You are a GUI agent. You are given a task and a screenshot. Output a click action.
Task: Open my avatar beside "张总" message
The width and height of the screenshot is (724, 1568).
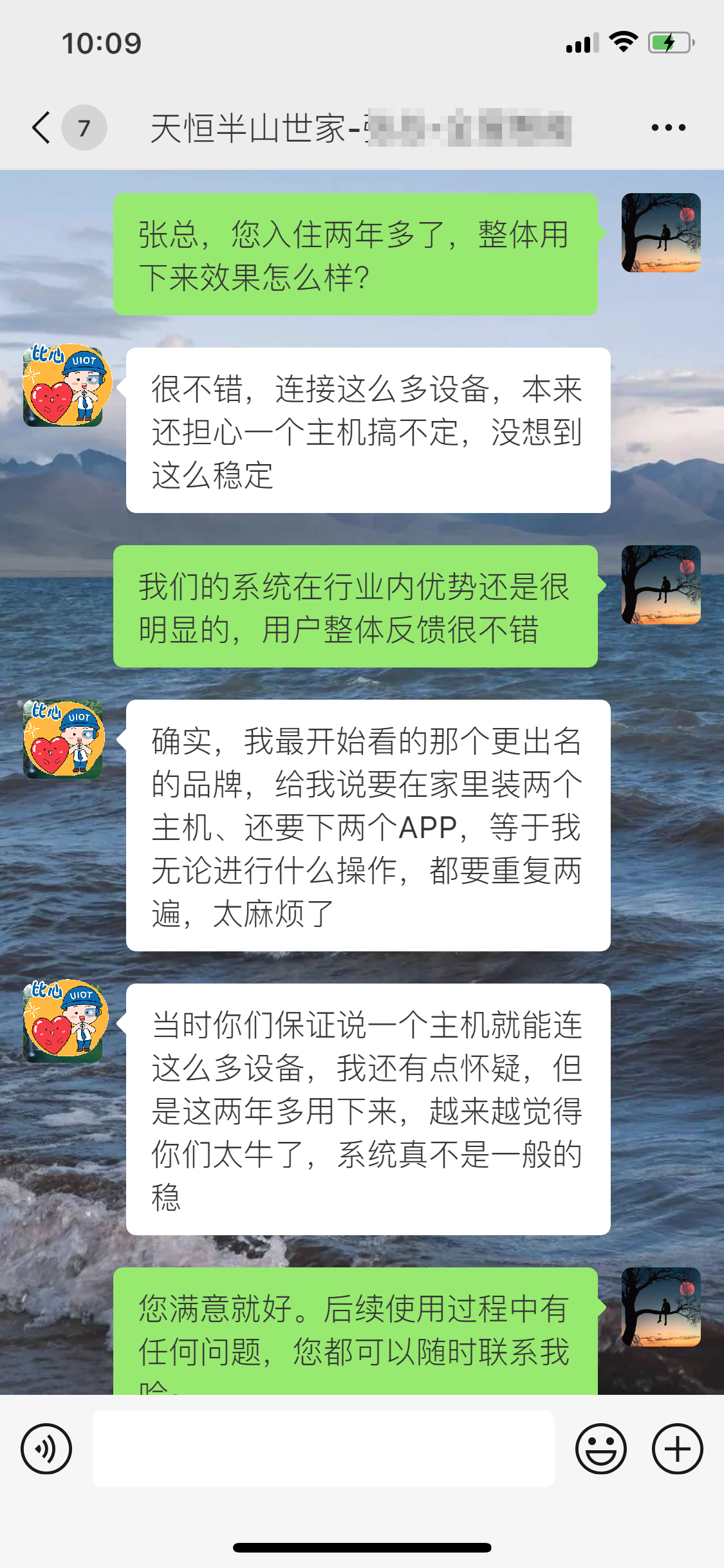click(x=661, y=233)
